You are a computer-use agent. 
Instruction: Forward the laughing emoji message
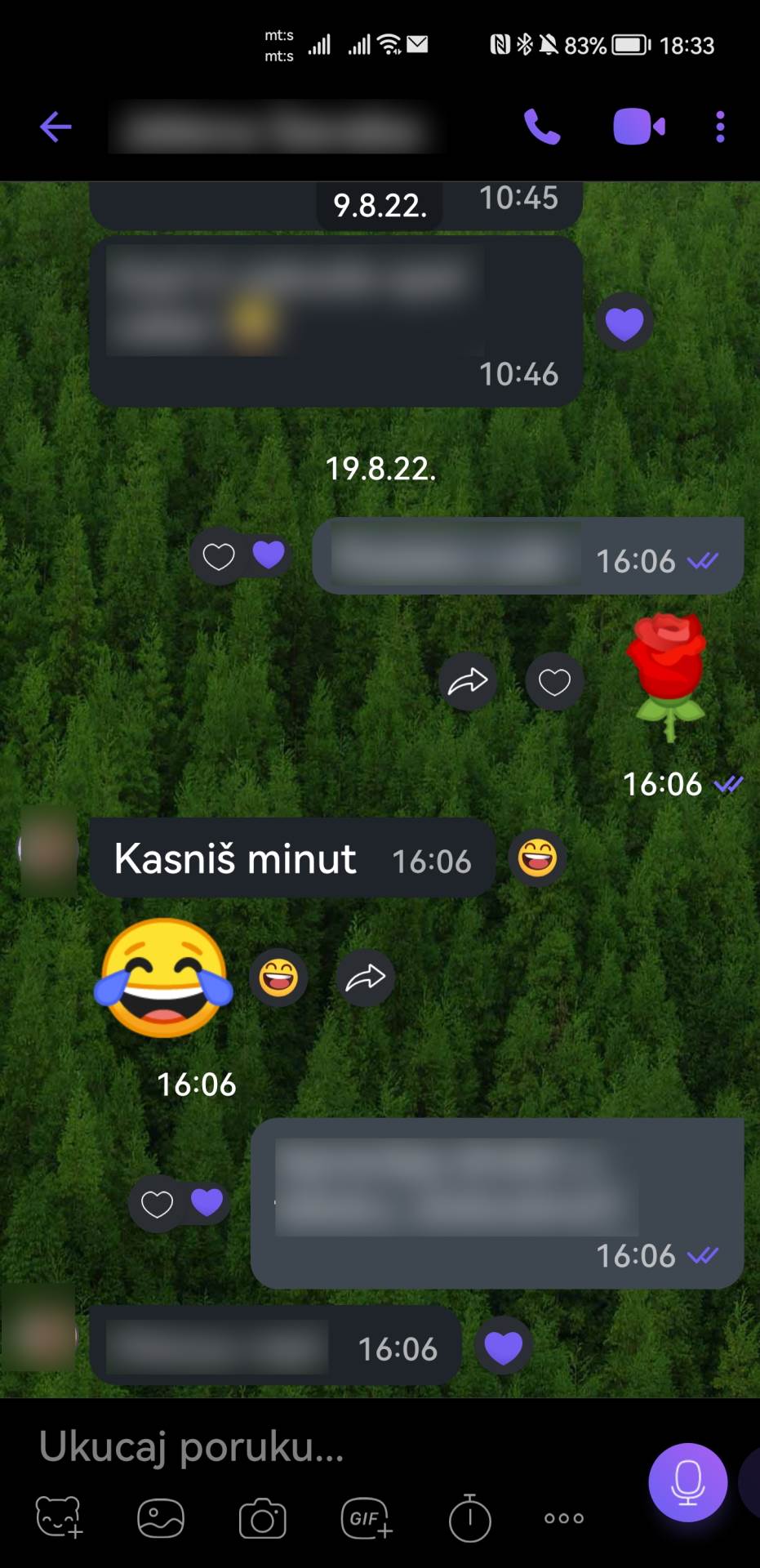pyautogui.click(x=365, y=978)
